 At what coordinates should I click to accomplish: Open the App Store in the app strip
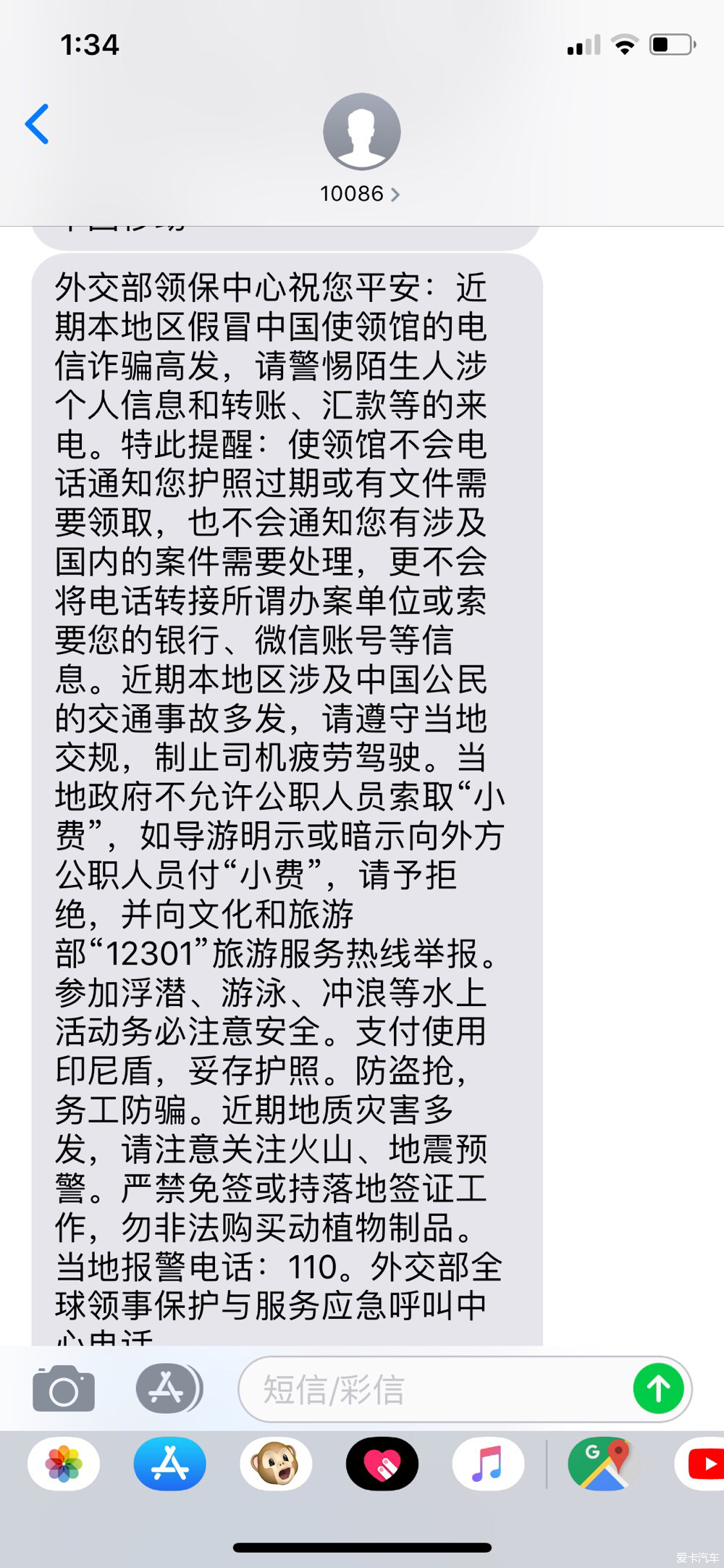pos(170,1464)
